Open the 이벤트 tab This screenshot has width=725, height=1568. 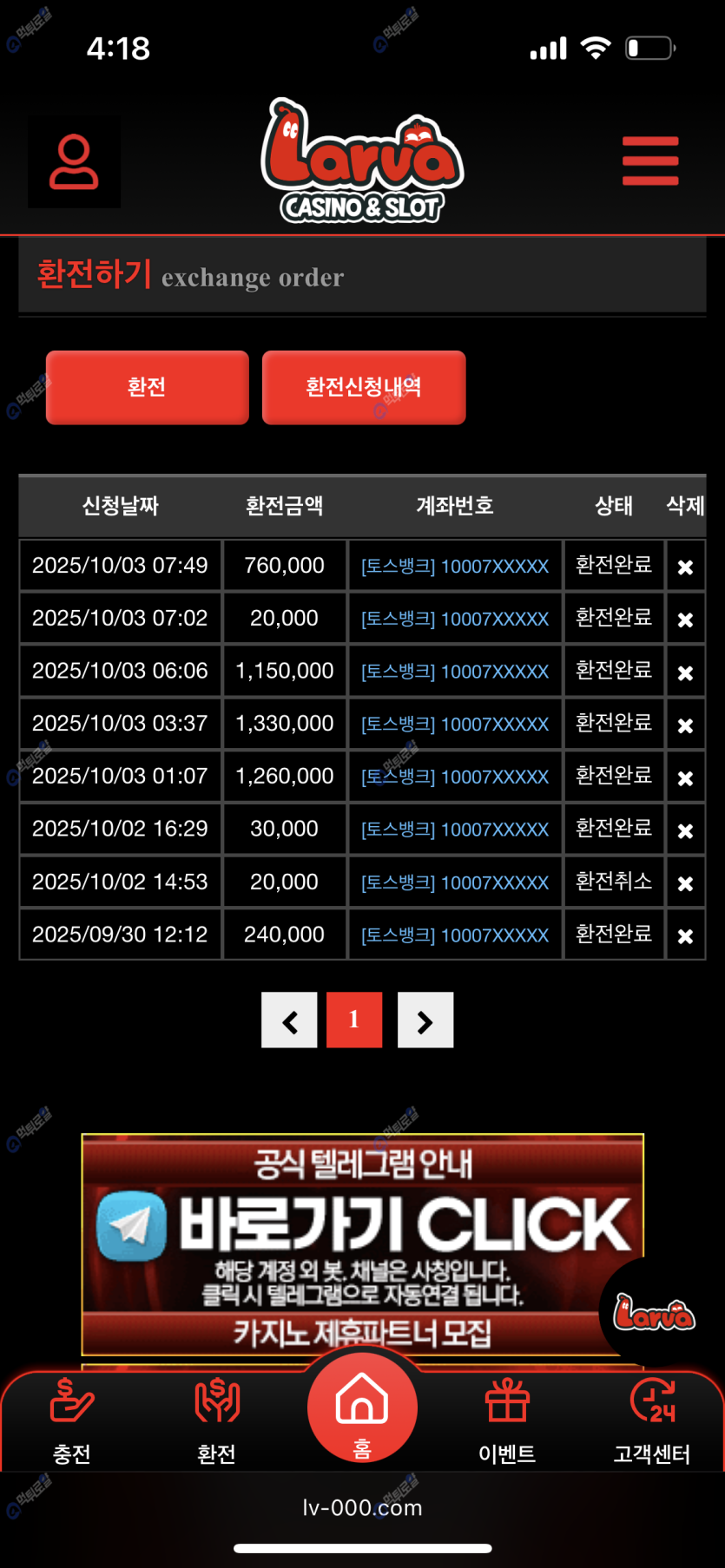coord(507,1420)
